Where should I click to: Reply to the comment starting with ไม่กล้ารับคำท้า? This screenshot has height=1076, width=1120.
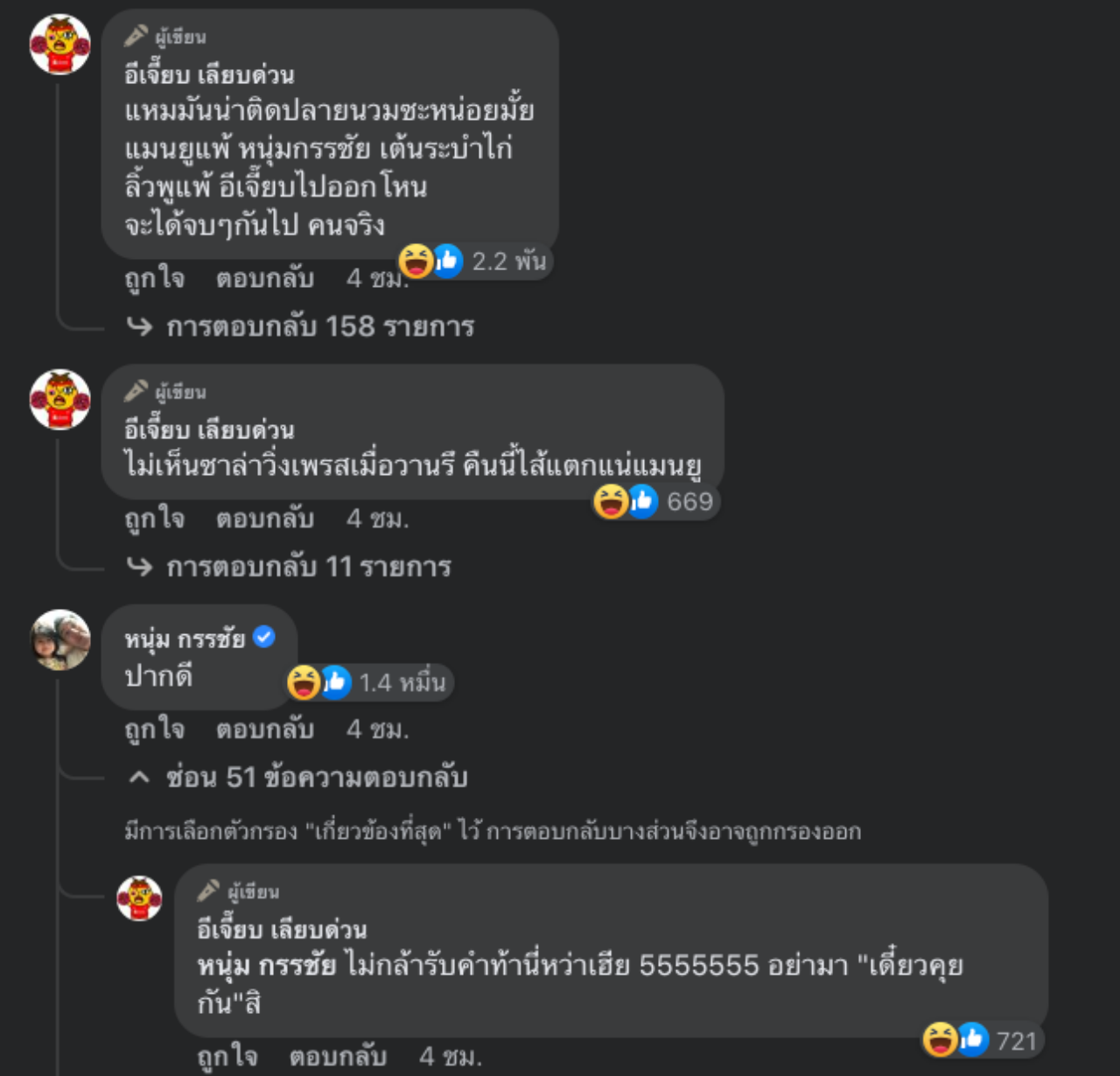pyautogui.click(x=338, y=1056)
